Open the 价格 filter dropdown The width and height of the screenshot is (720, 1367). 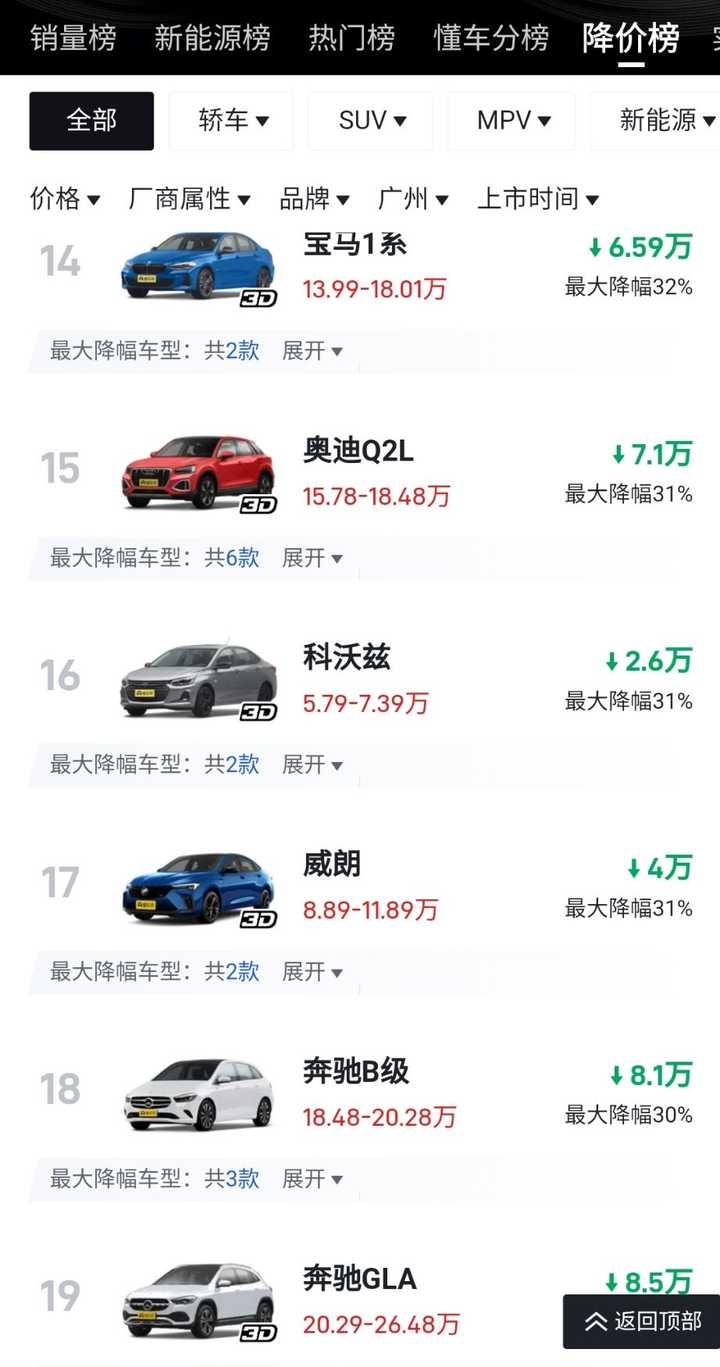pyautogui.click(x=65, y=199)
